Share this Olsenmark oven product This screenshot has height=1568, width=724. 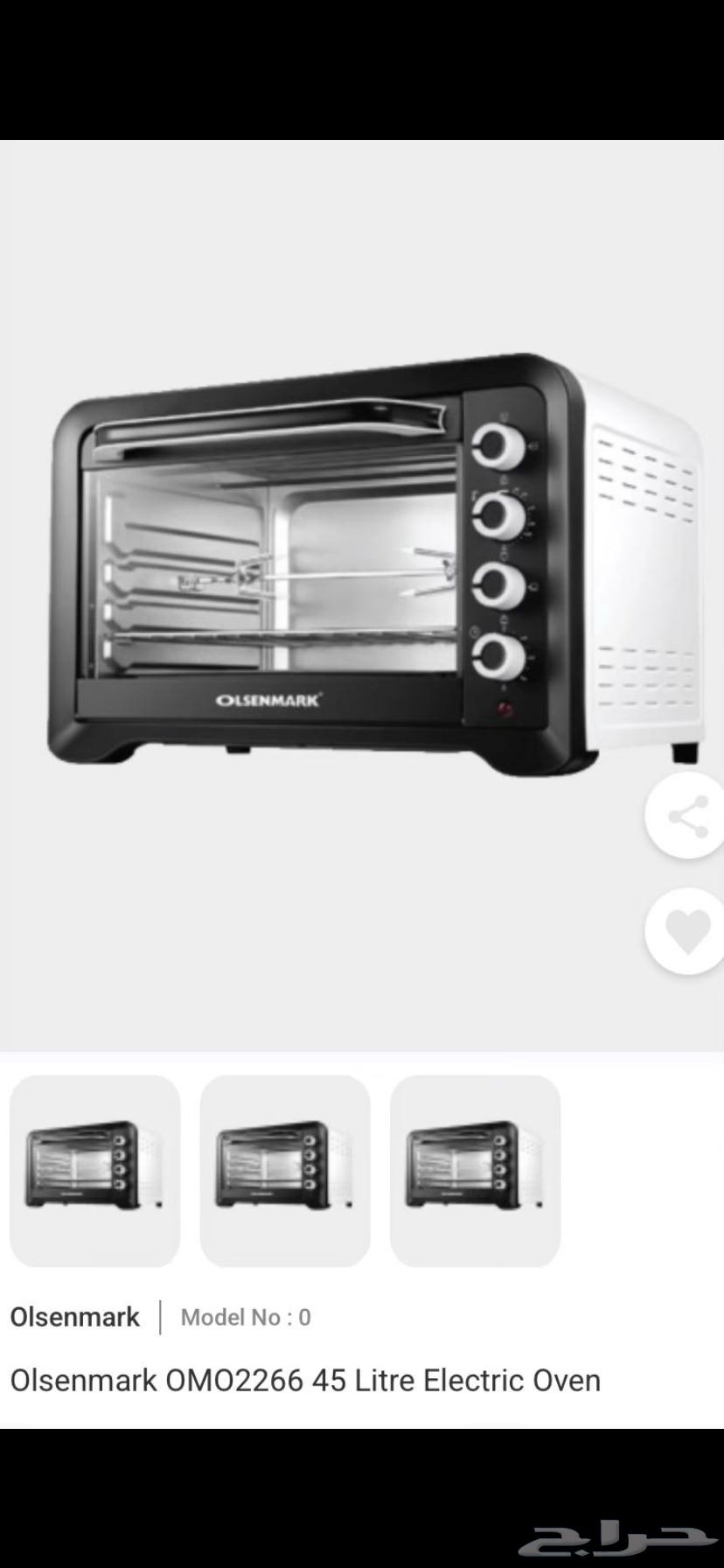[x=687, y=816]
